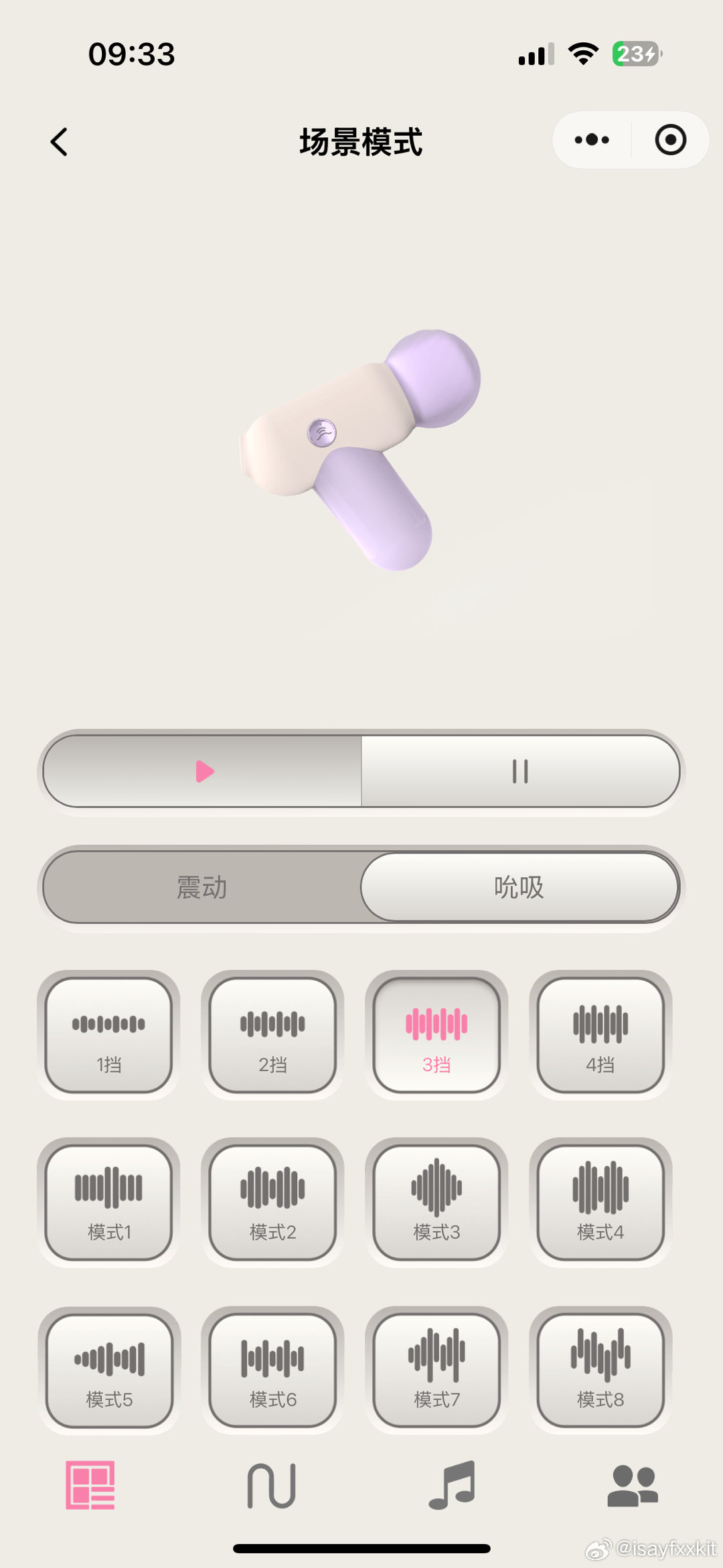Open the custom wave curve tab
Viewport: 723px width, 1568px height.
tap(271, 1485)
